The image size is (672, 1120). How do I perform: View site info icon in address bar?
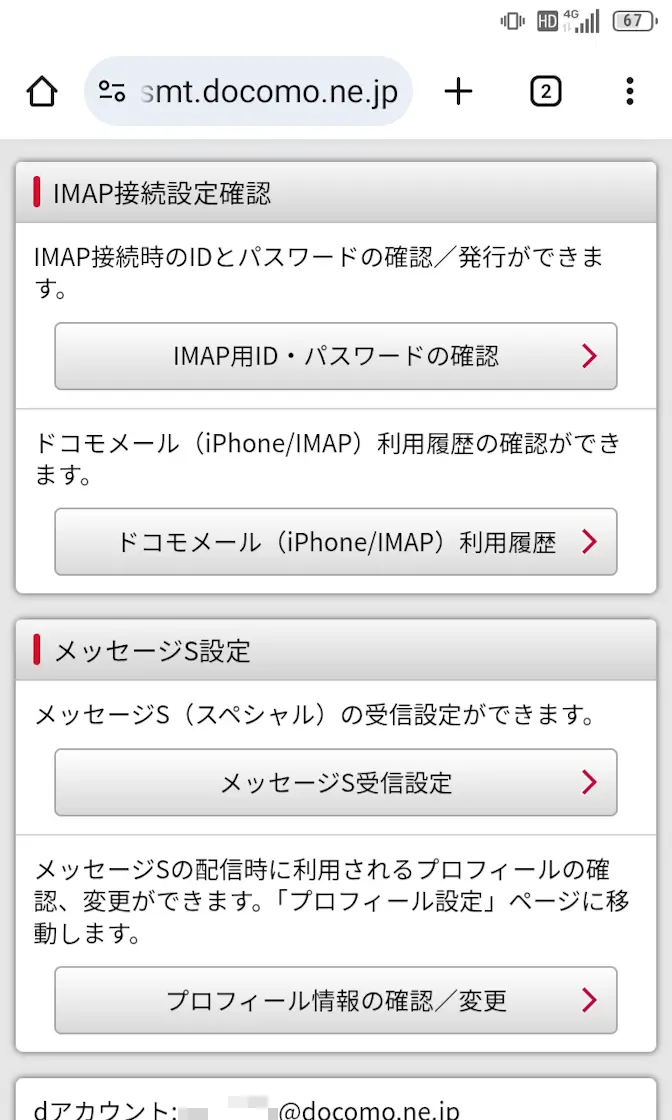tap(112, 92)
